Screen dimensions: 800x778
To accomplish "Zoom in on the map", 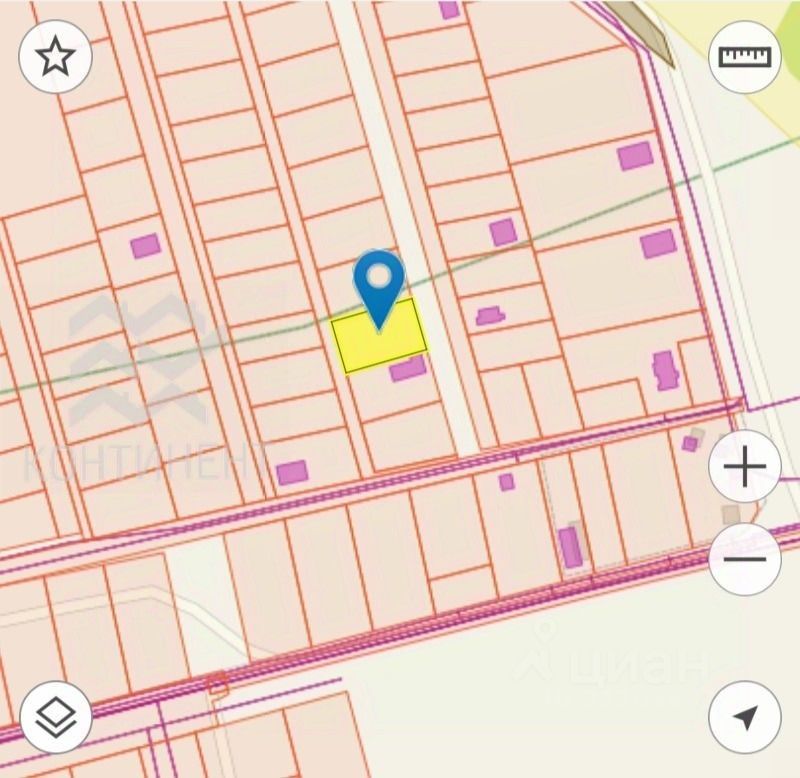I will [745, 467].
